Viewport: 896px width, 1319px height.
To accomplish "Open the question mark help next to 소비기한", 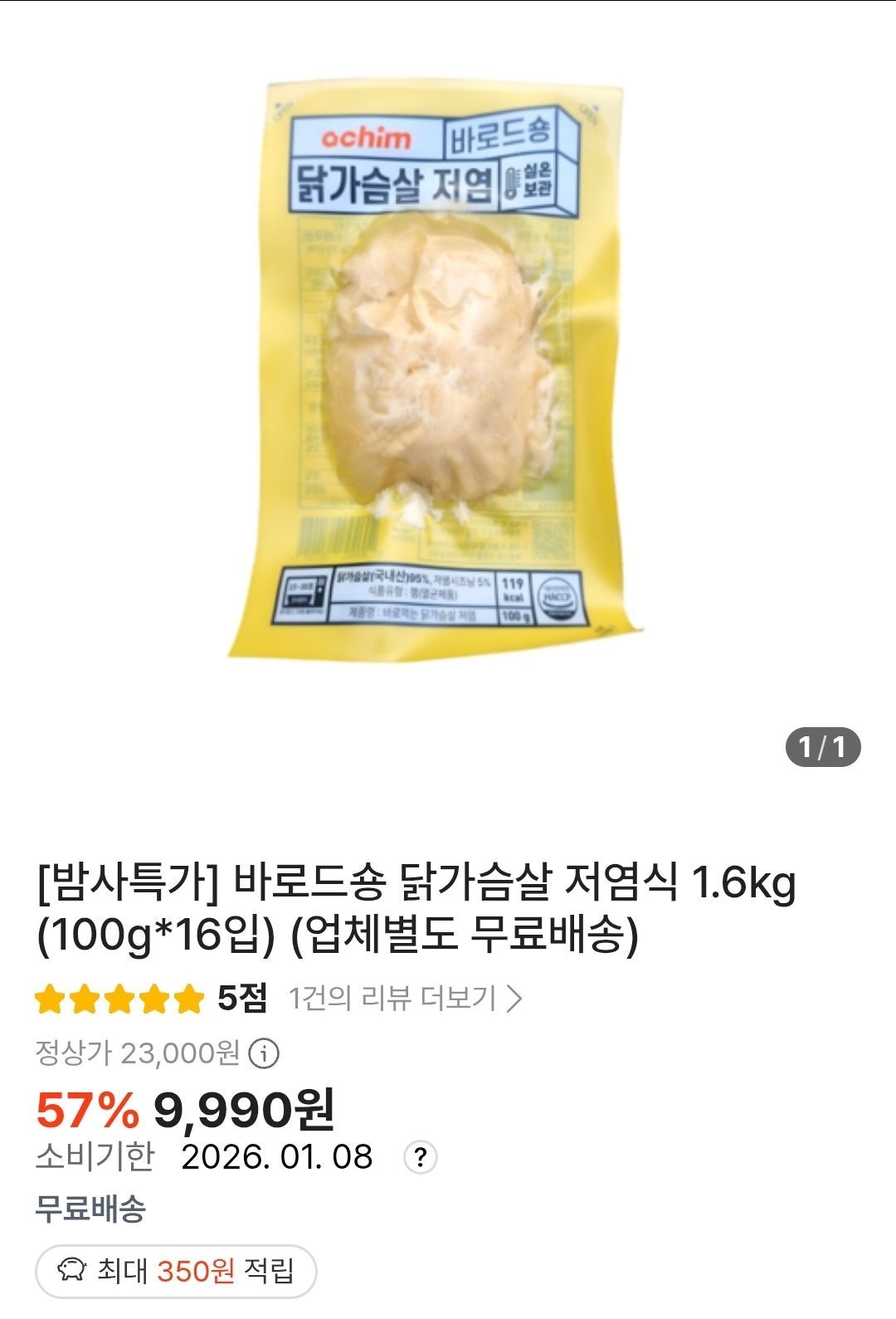I will (421, 1157).
